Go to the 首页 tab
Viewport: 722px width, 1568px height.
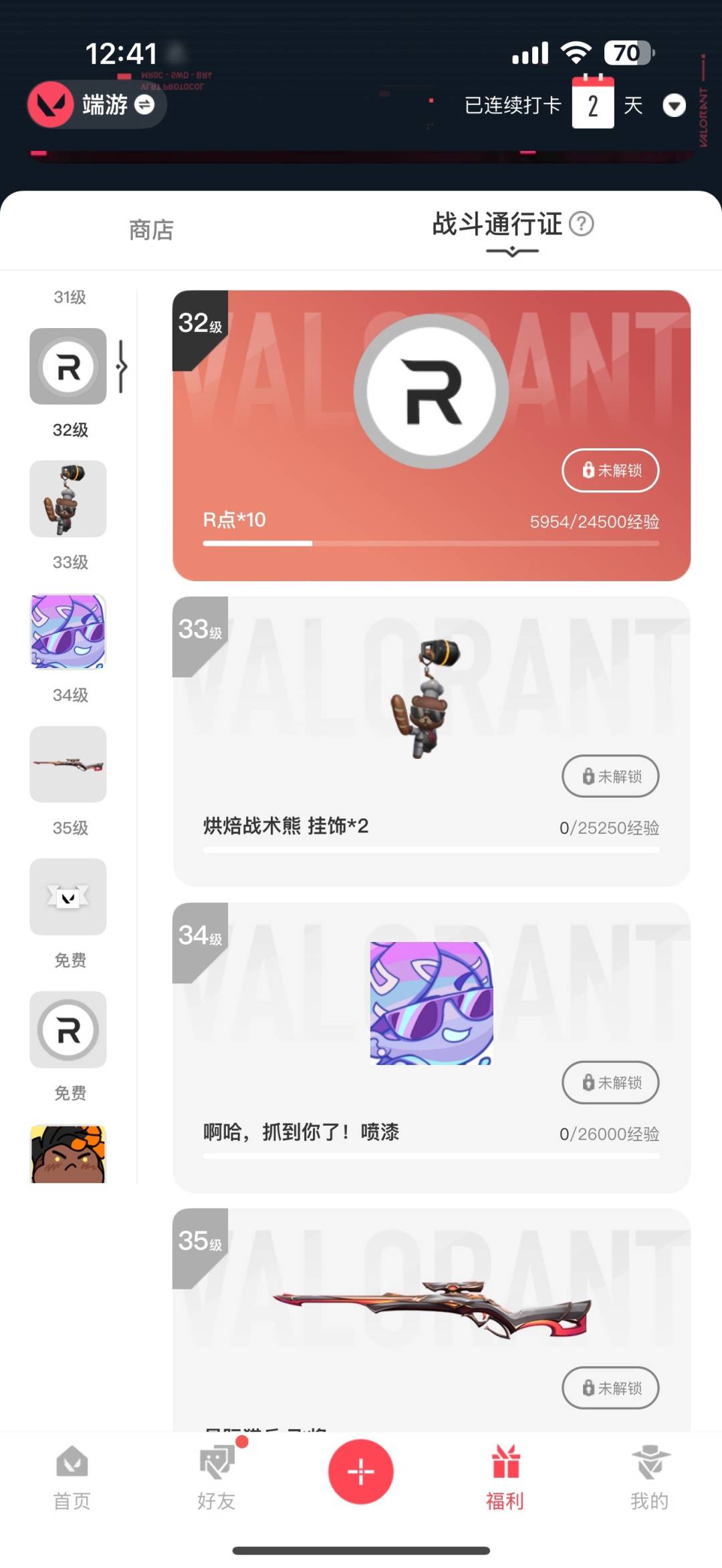coord(72,1478)
